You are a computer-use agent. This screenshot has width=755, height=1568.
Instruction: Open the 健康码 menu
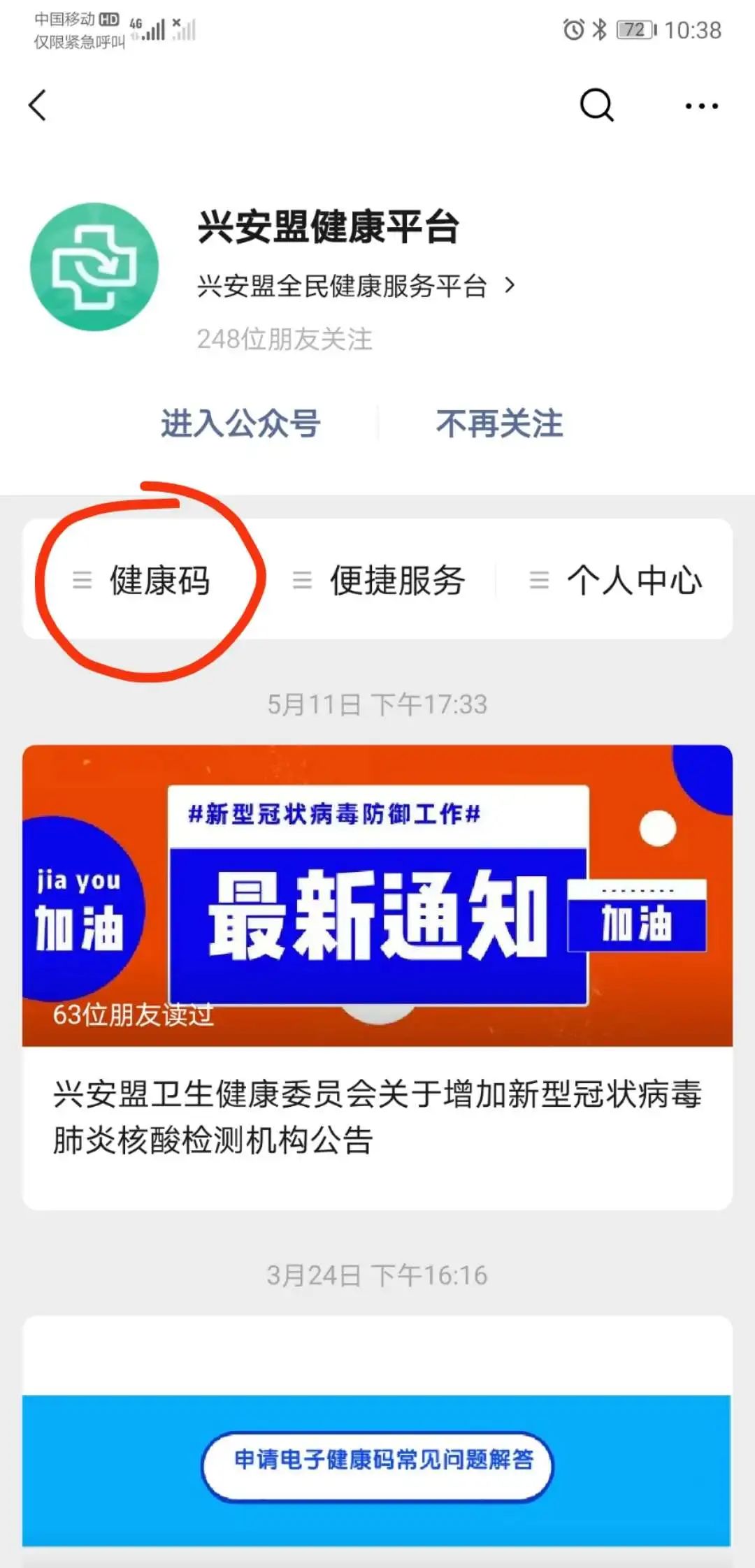pos(143,580)
